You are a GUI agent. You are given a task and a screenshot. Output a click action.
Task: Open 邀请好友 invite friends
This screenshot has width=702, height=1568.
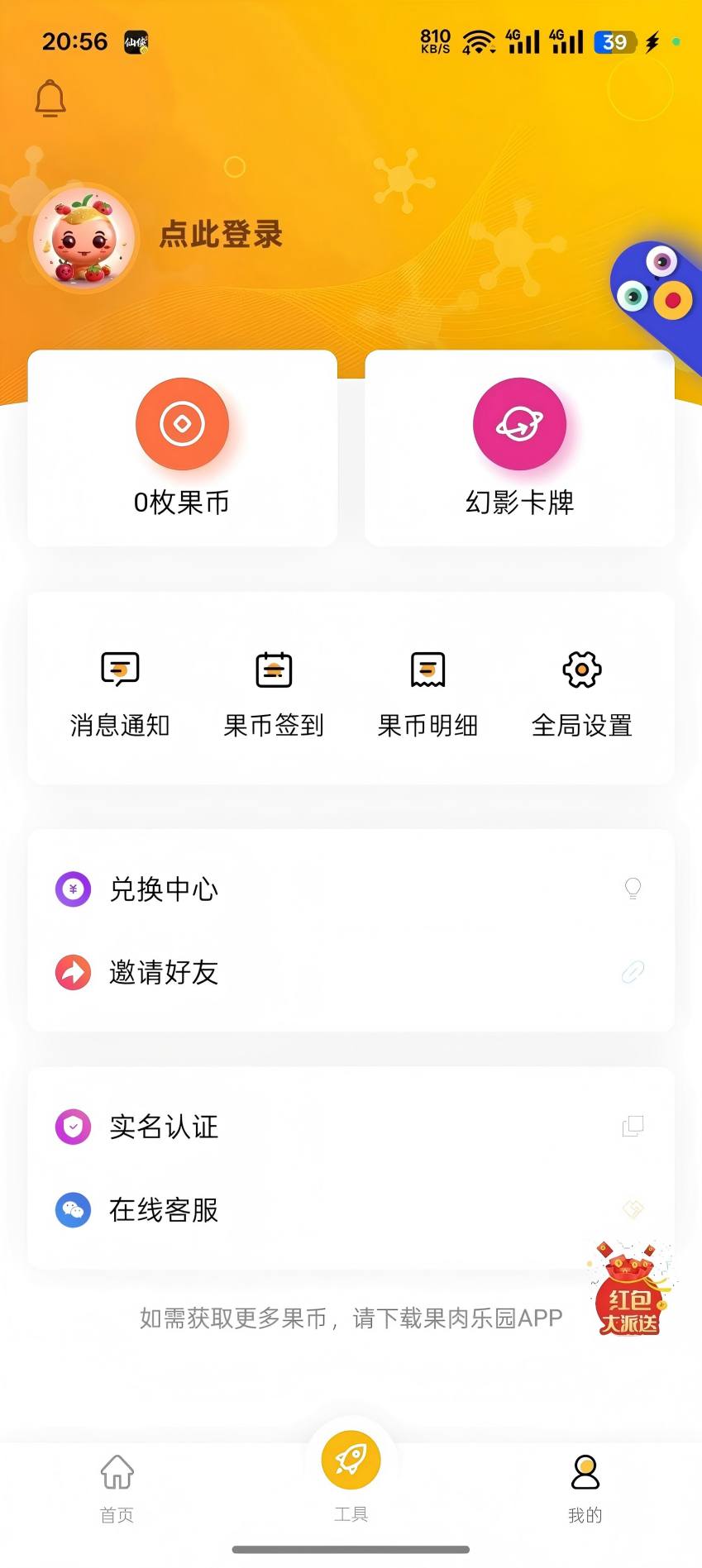point(164,973)
